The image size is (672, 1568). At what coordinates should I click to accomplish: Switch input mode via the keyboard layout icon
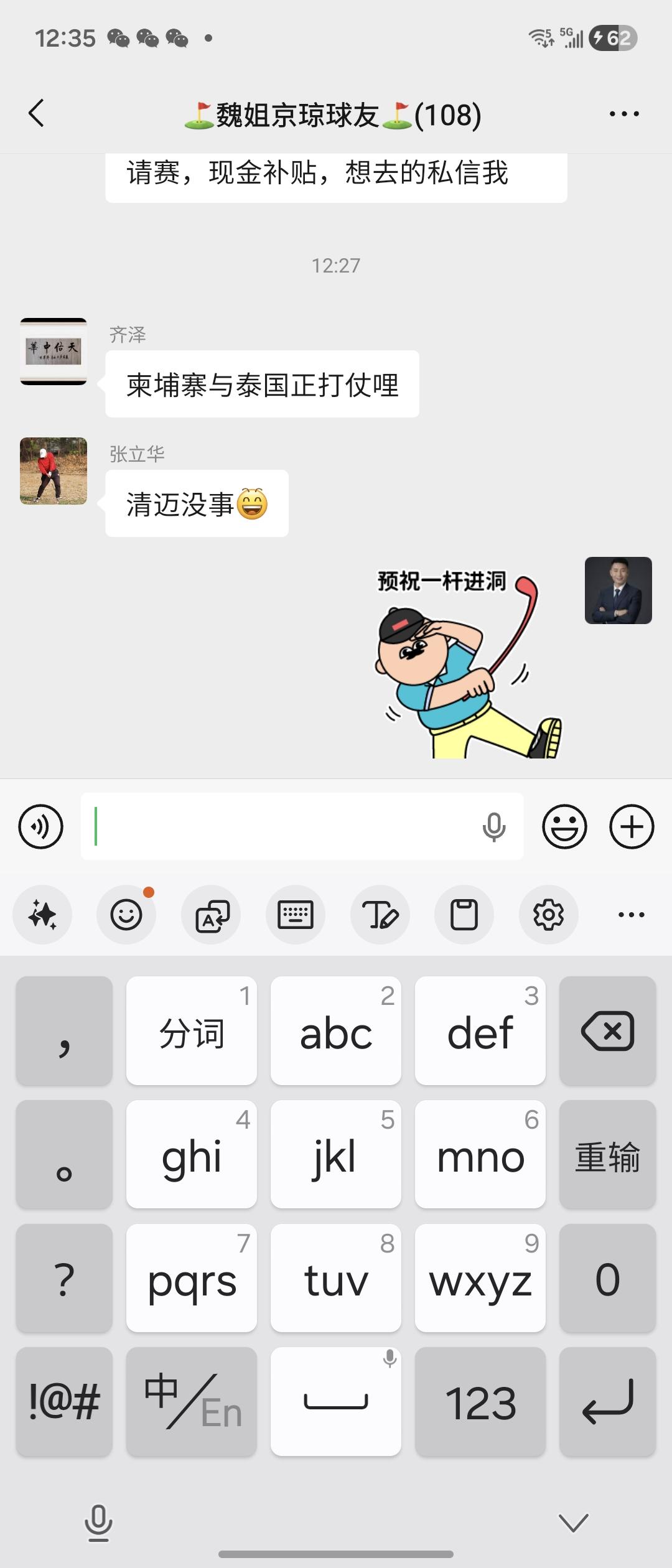click(296, 915)
